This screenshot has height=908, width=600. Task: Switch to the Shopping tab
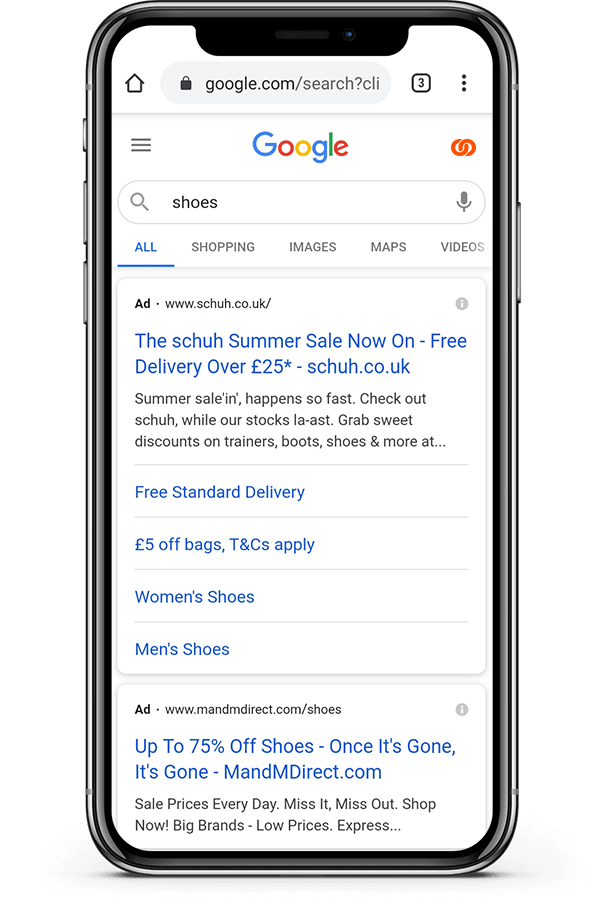(223, 247)
